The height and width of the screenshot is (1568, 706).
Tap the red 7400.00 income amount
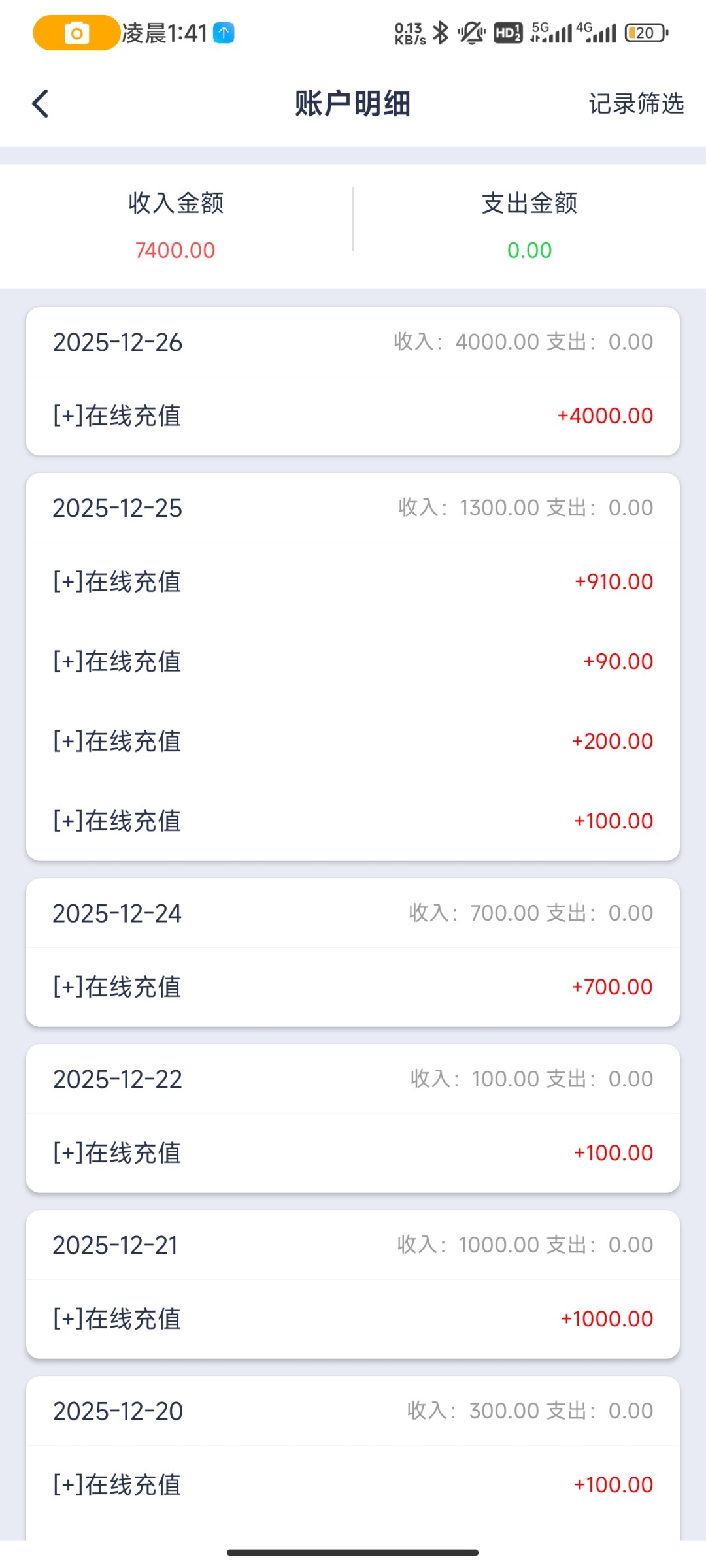pyautogui.click(x=175, y=250)
